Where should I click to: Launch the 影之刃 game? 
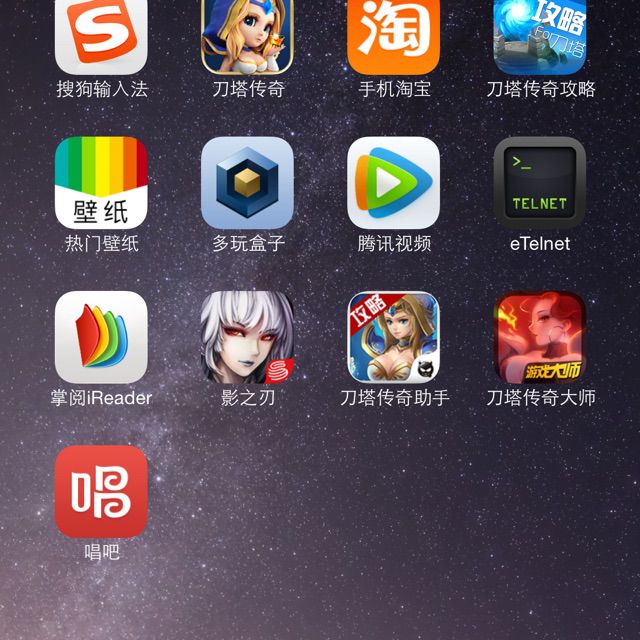247,337
